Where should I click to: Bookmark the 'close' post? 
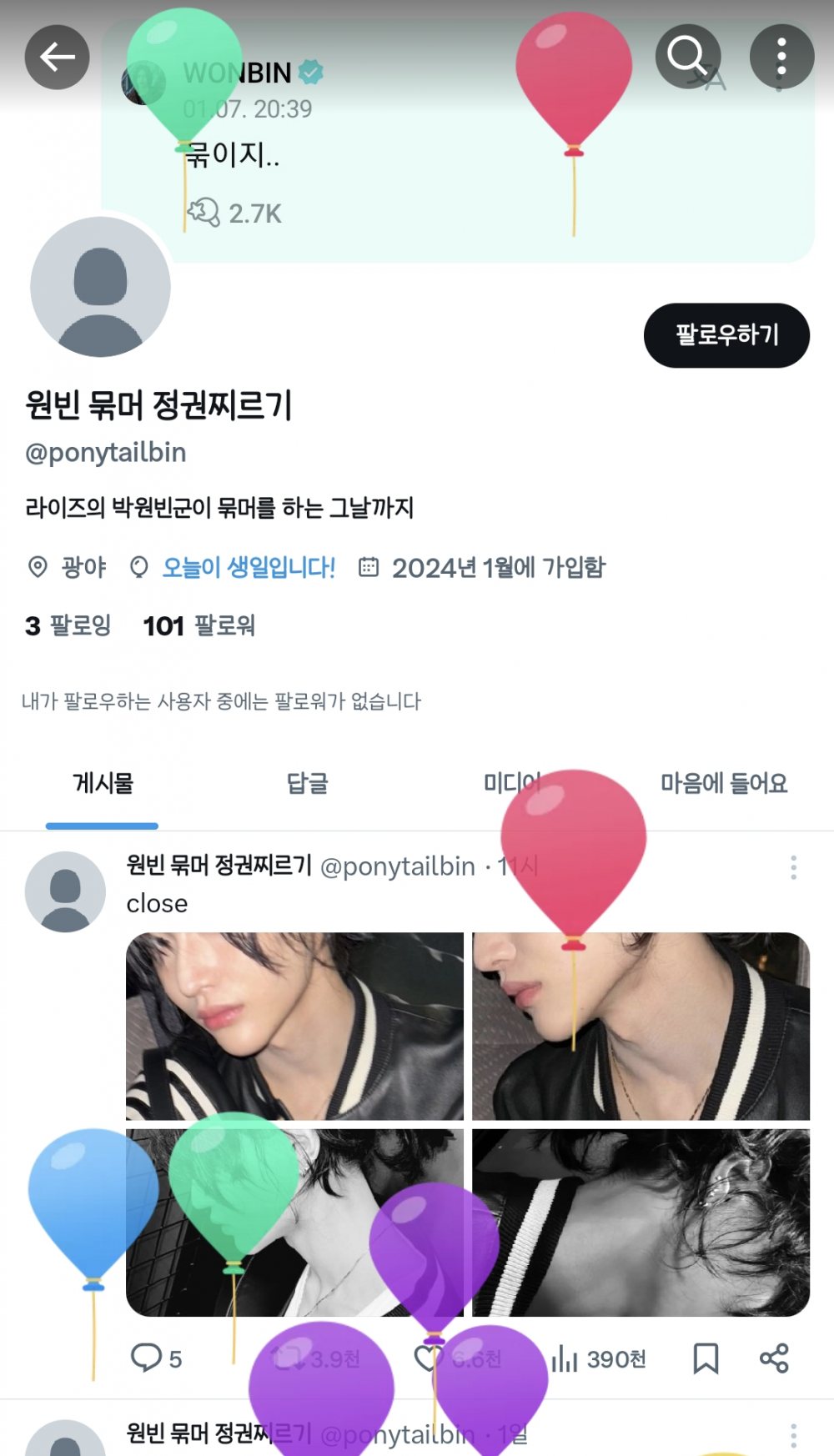point(706,1358)
